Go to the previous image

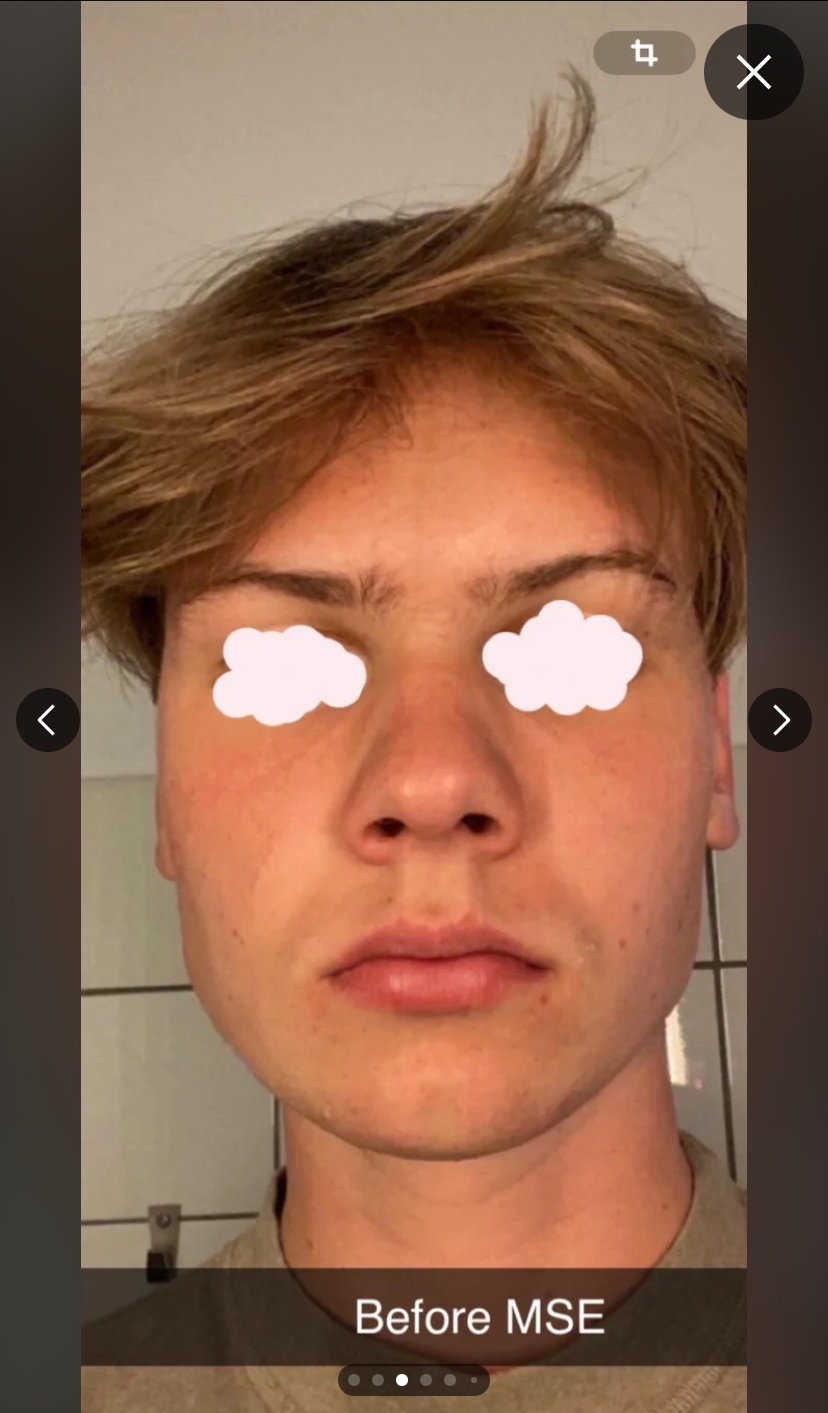pos(48,720)
